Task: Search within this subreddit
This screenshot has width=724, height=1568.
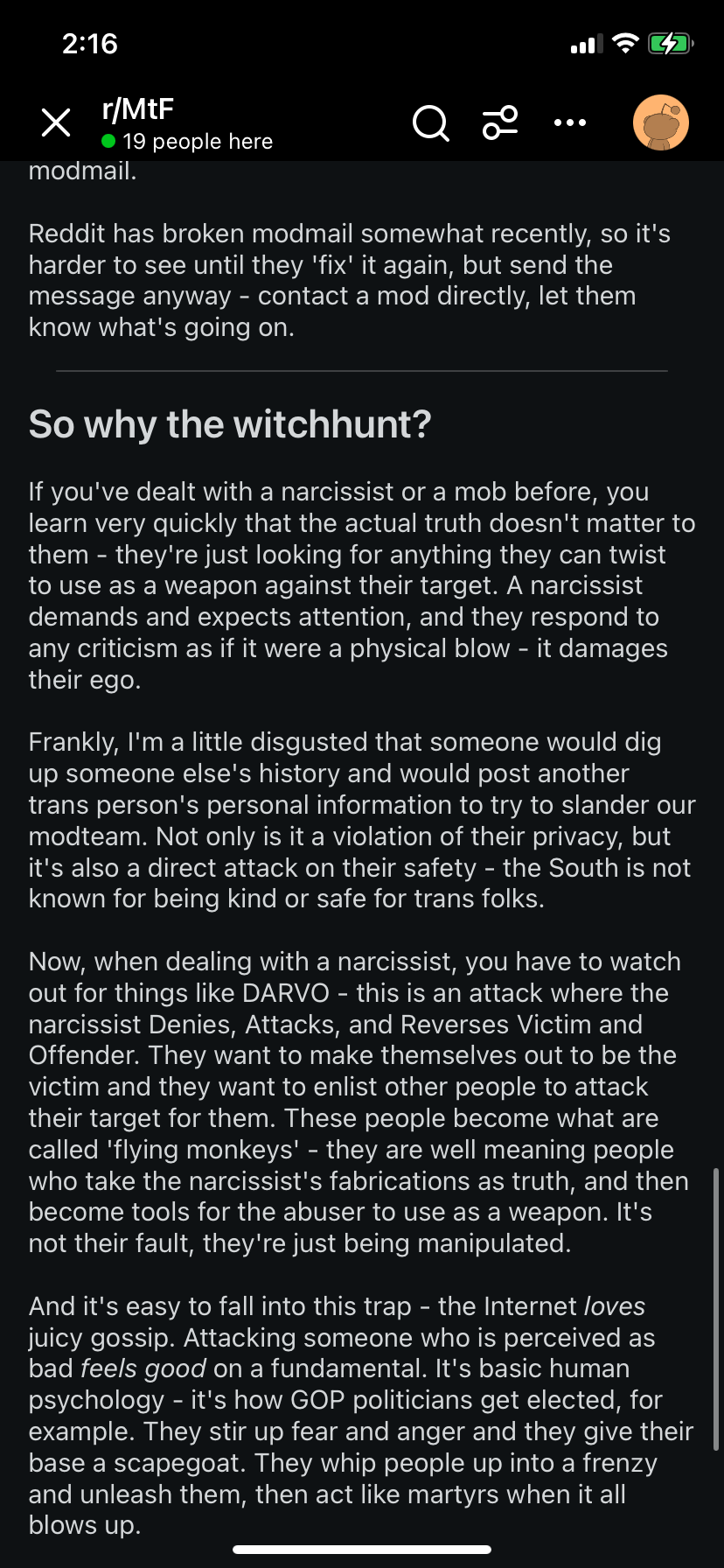Action: click(430, 123)
